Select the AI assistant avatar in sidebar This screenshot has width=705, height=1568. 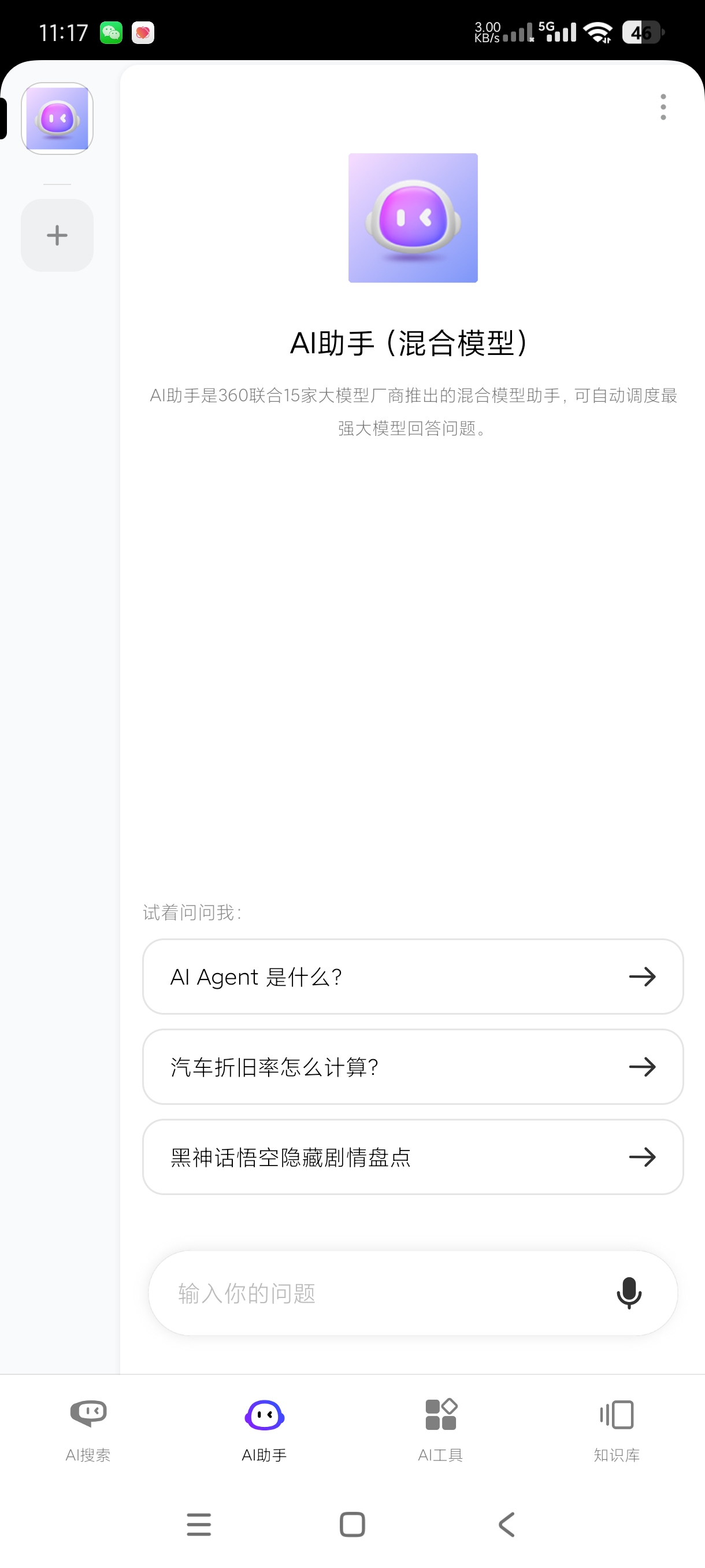point(57,119)
